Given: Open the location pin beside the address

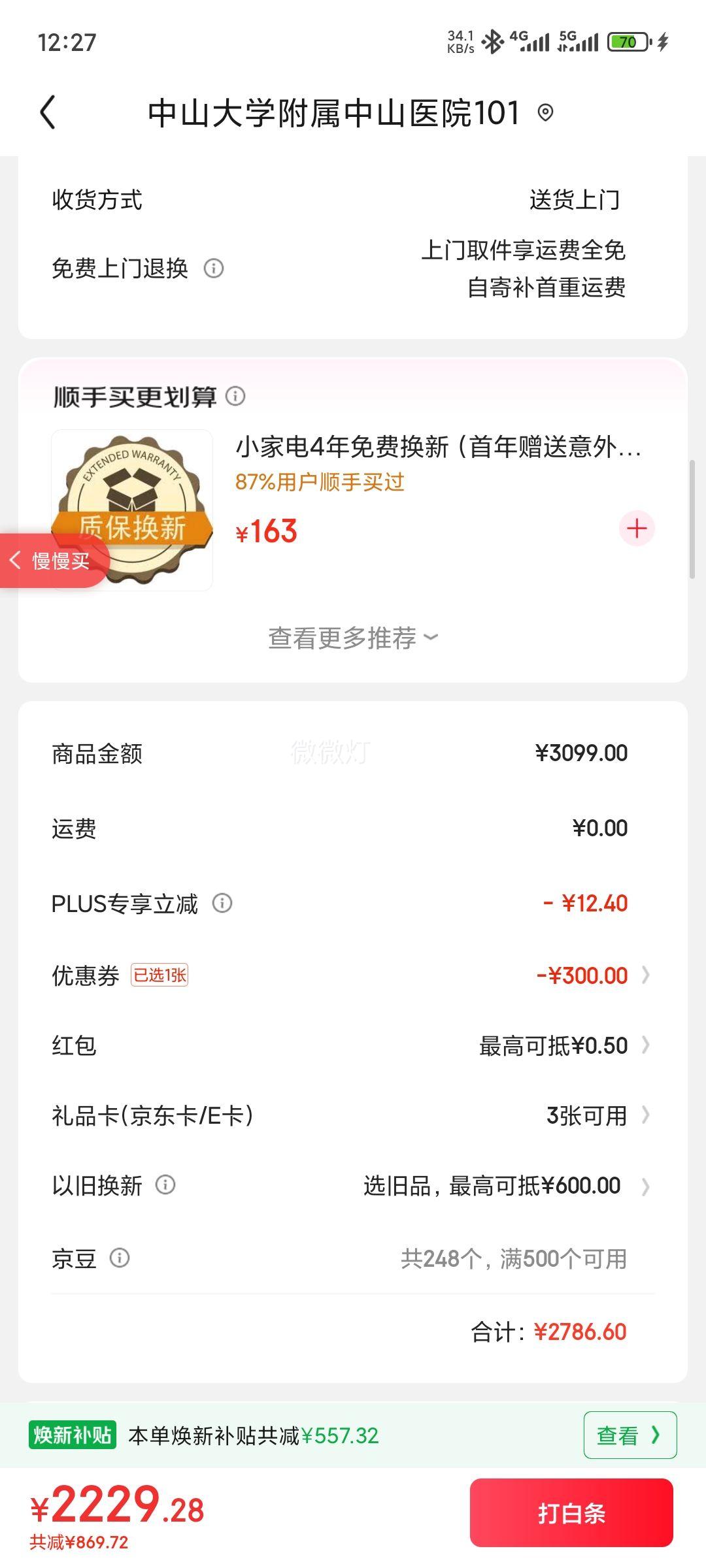Looking at the screenshot, I should click(x=545, y=113).
